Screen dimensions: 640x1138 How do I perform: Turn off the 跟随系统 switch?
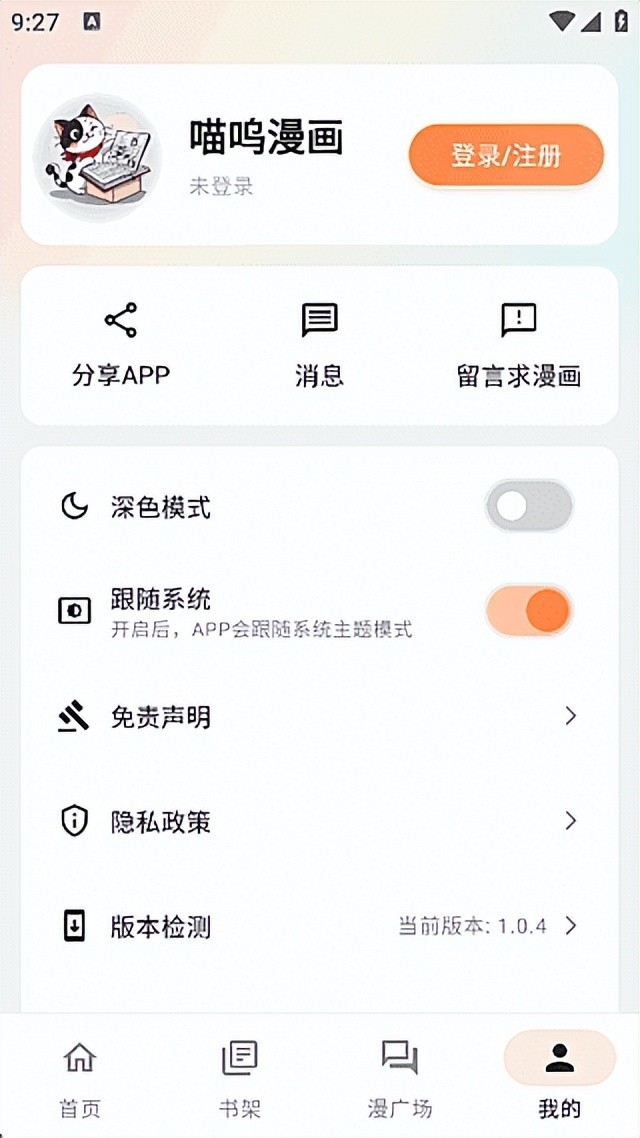click(x=529, y=610)
